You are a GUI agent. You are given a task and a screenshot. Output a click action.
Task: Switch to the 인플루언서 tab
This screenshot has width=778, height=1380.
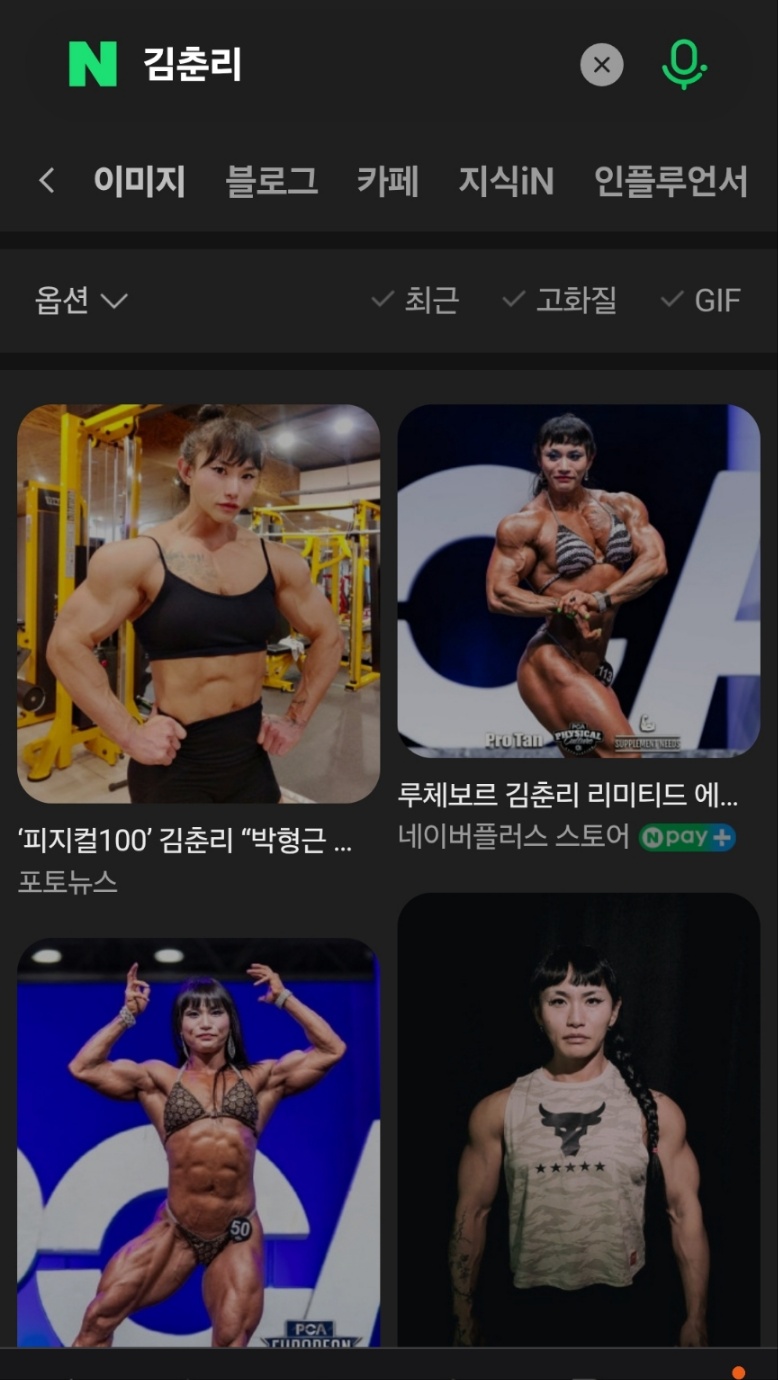(x=671, y=181)
